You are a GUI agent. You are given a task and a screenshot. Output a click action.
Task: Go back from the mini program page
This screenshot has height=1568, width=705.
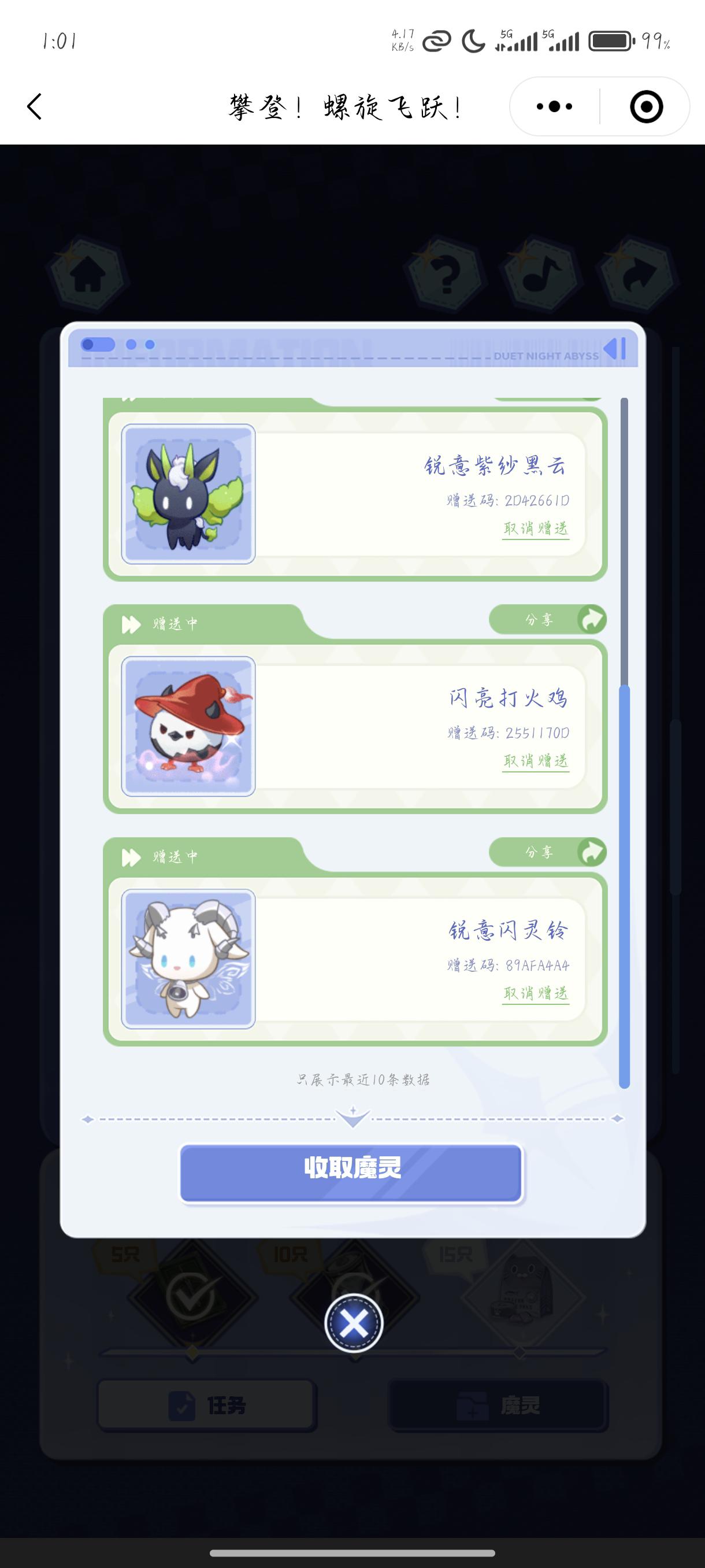coord(35,106)
